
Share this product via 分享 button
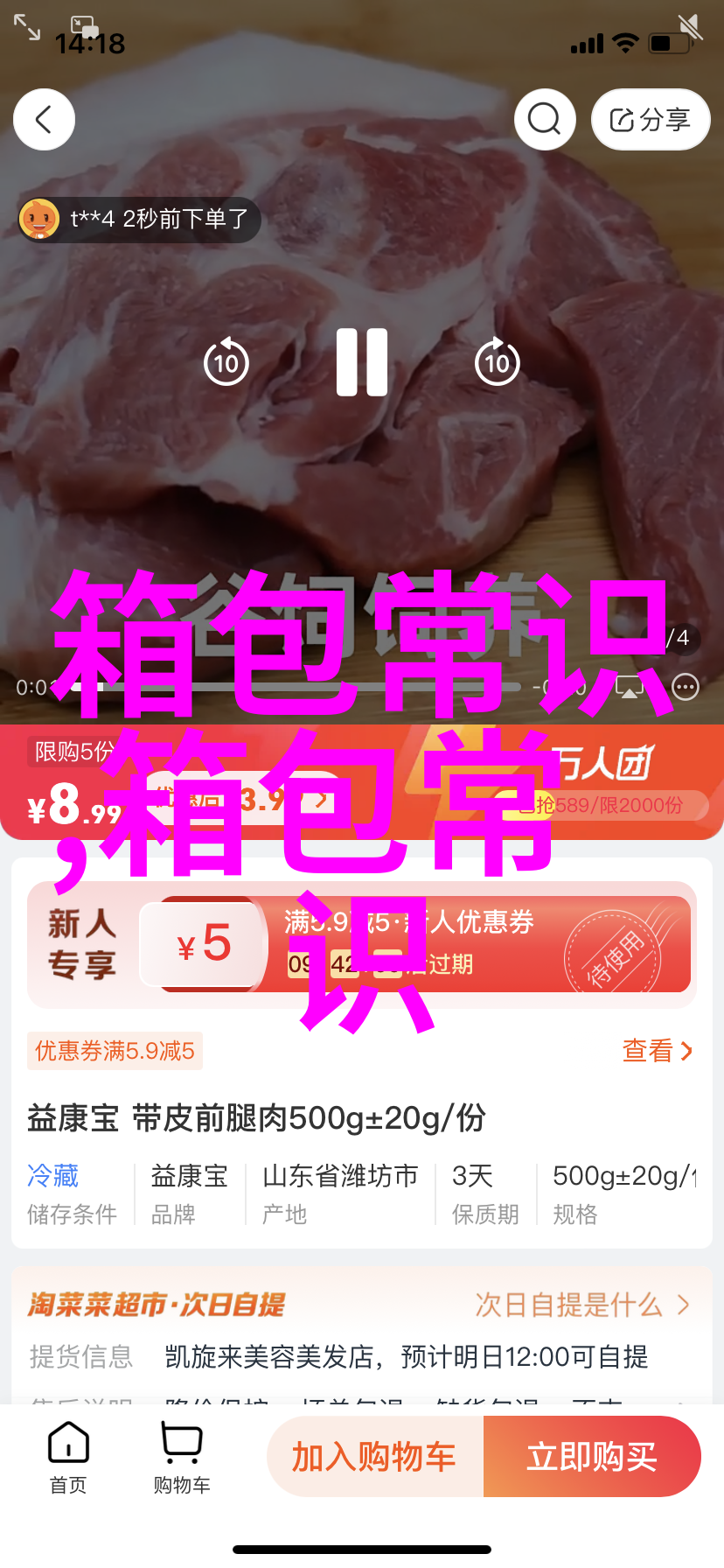650,119
